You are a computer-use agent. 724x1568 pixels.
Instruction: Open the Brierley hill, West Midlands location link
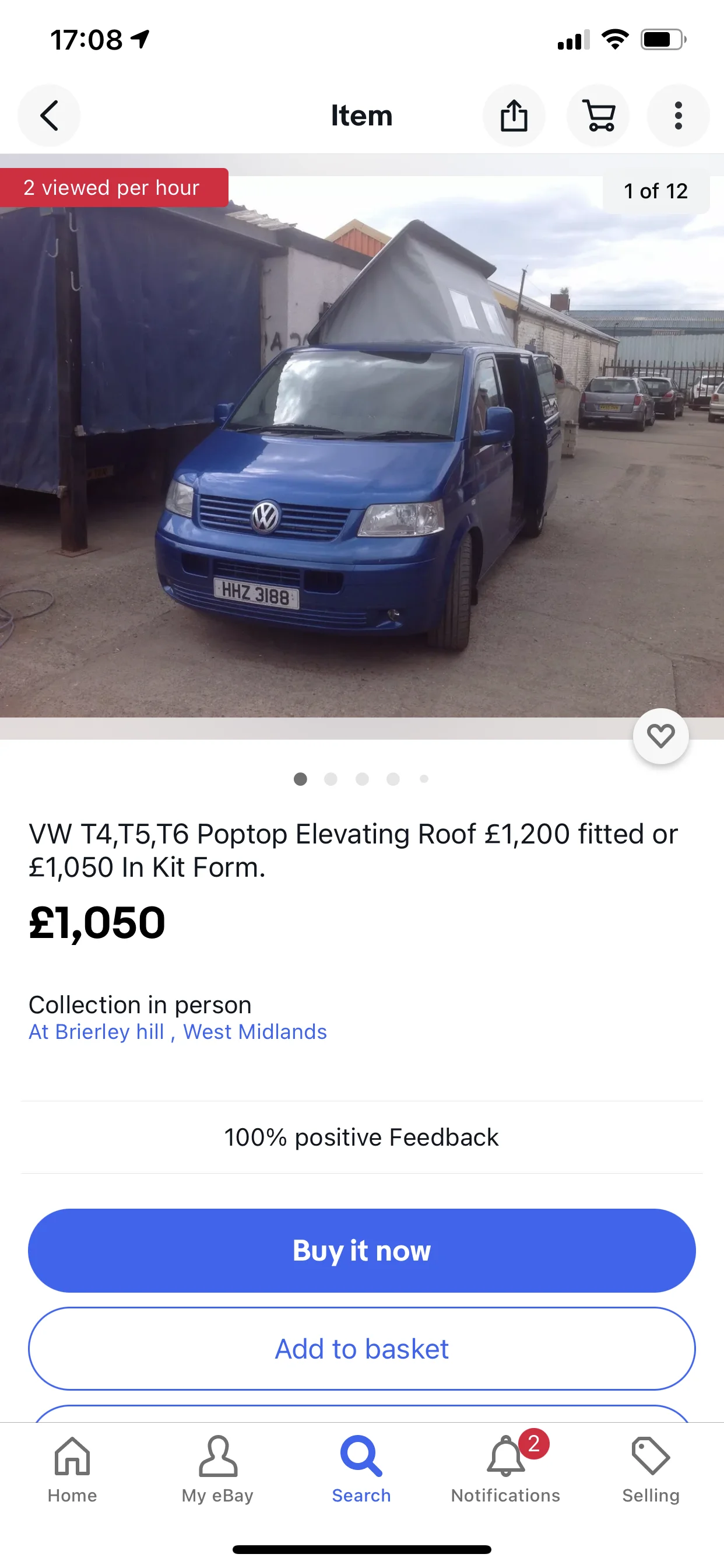[178, 1032]
